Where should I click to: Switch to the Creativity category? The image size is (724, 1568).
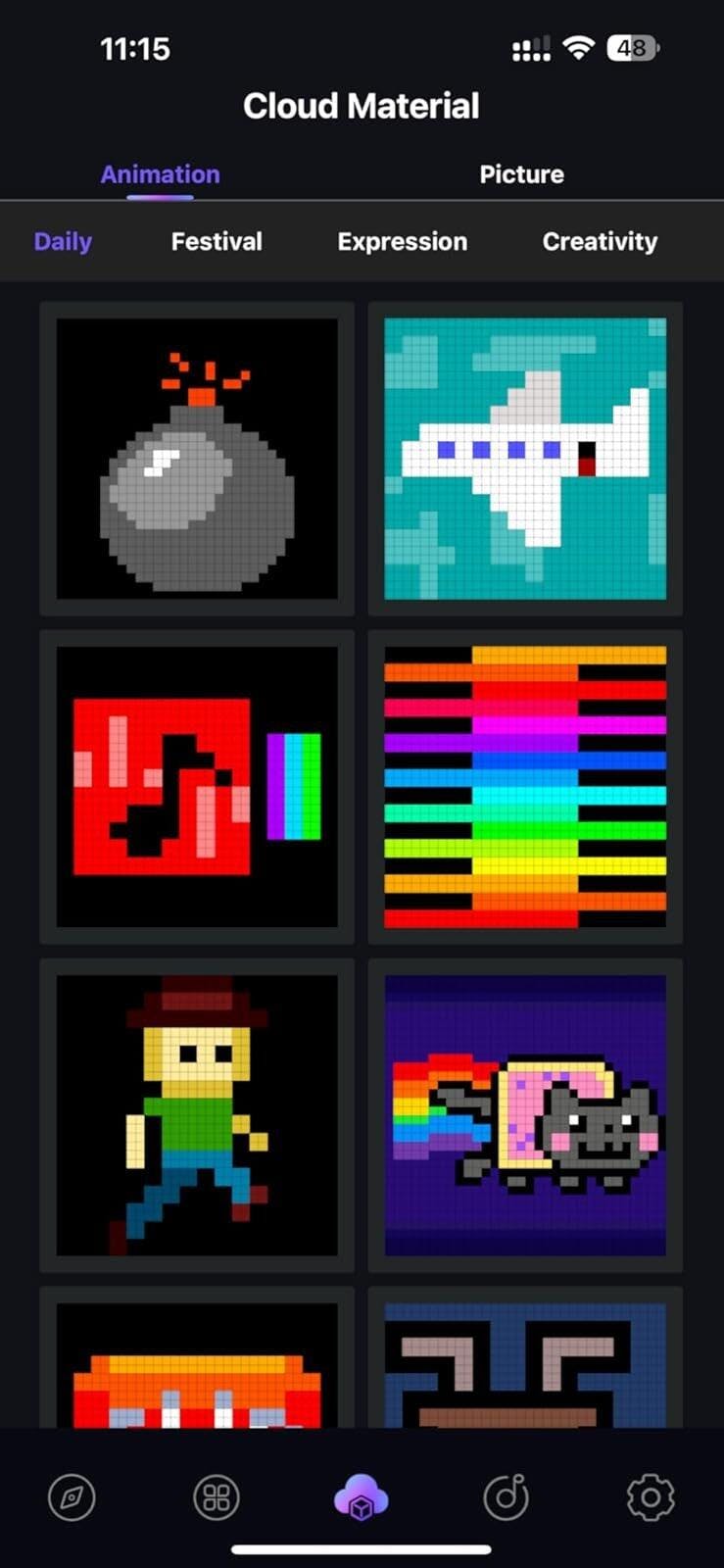600,241
